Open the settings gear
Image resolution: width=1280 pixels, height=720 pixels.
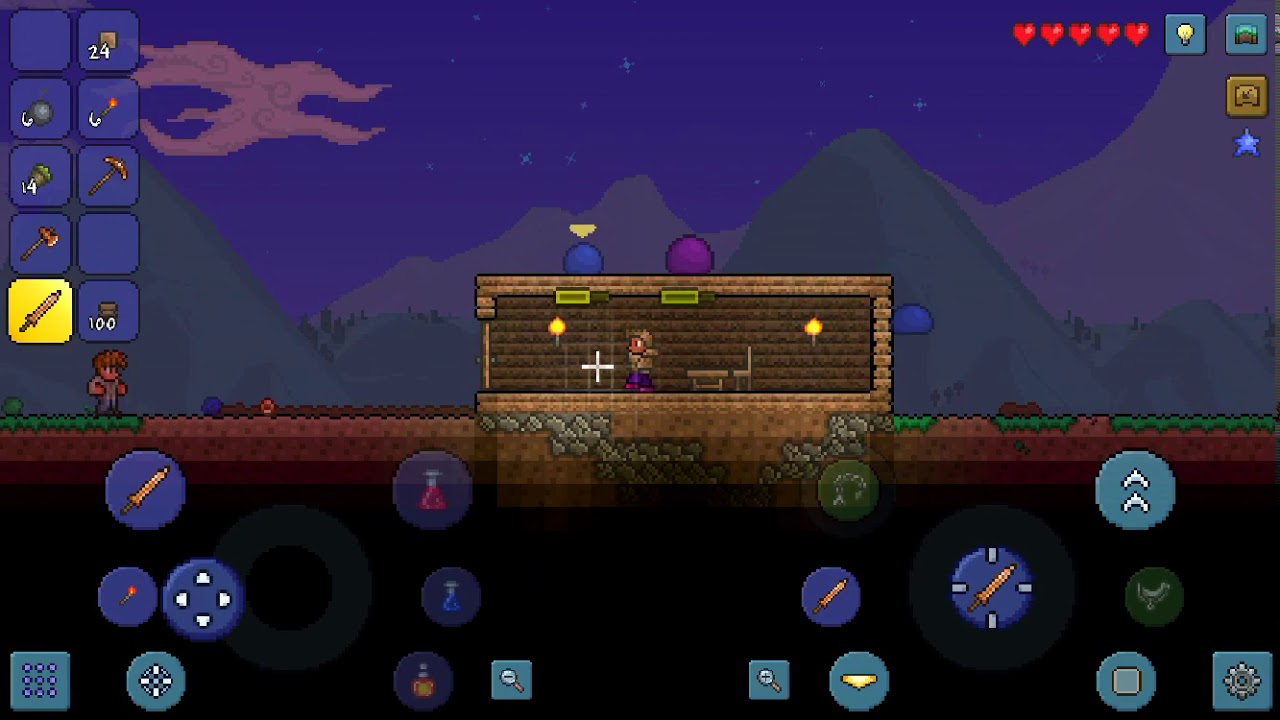point(1242,682)
